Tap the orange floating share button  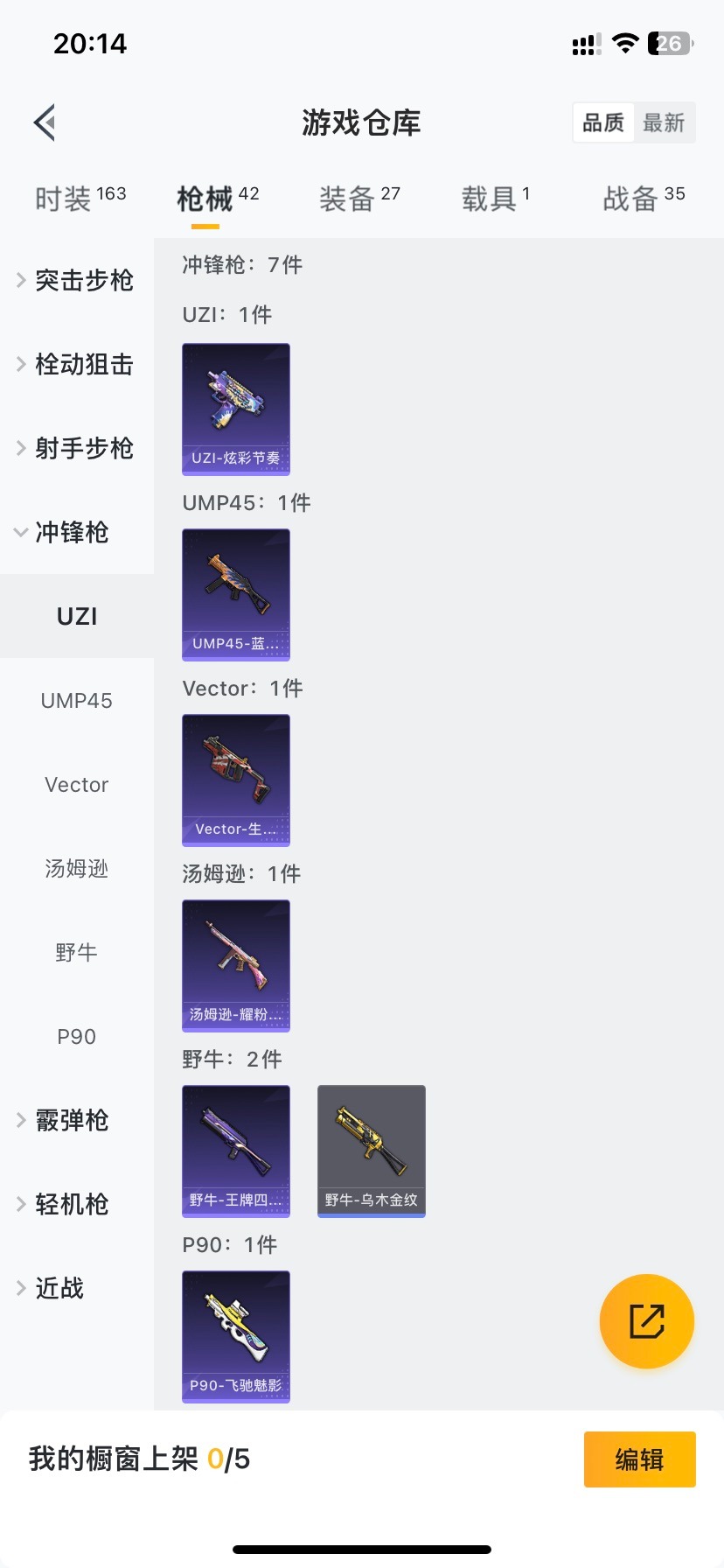(x=647, y=1321)
